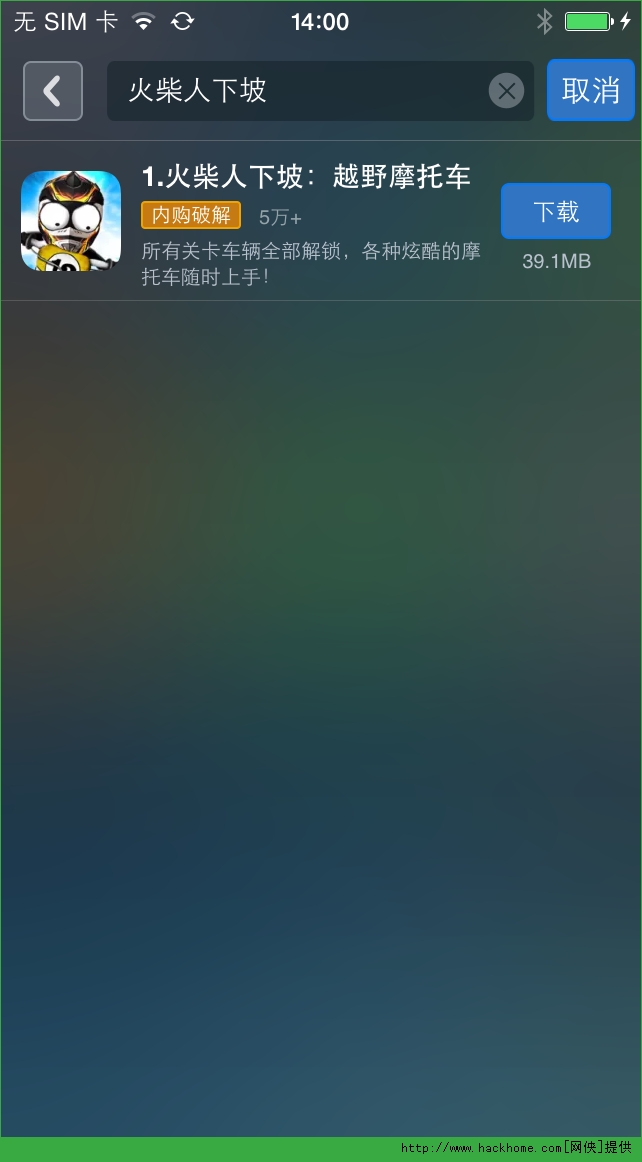The height and width of the screenshot is (1162, 642).
Task: Clear the search text with X
Action: pos(506,91)
